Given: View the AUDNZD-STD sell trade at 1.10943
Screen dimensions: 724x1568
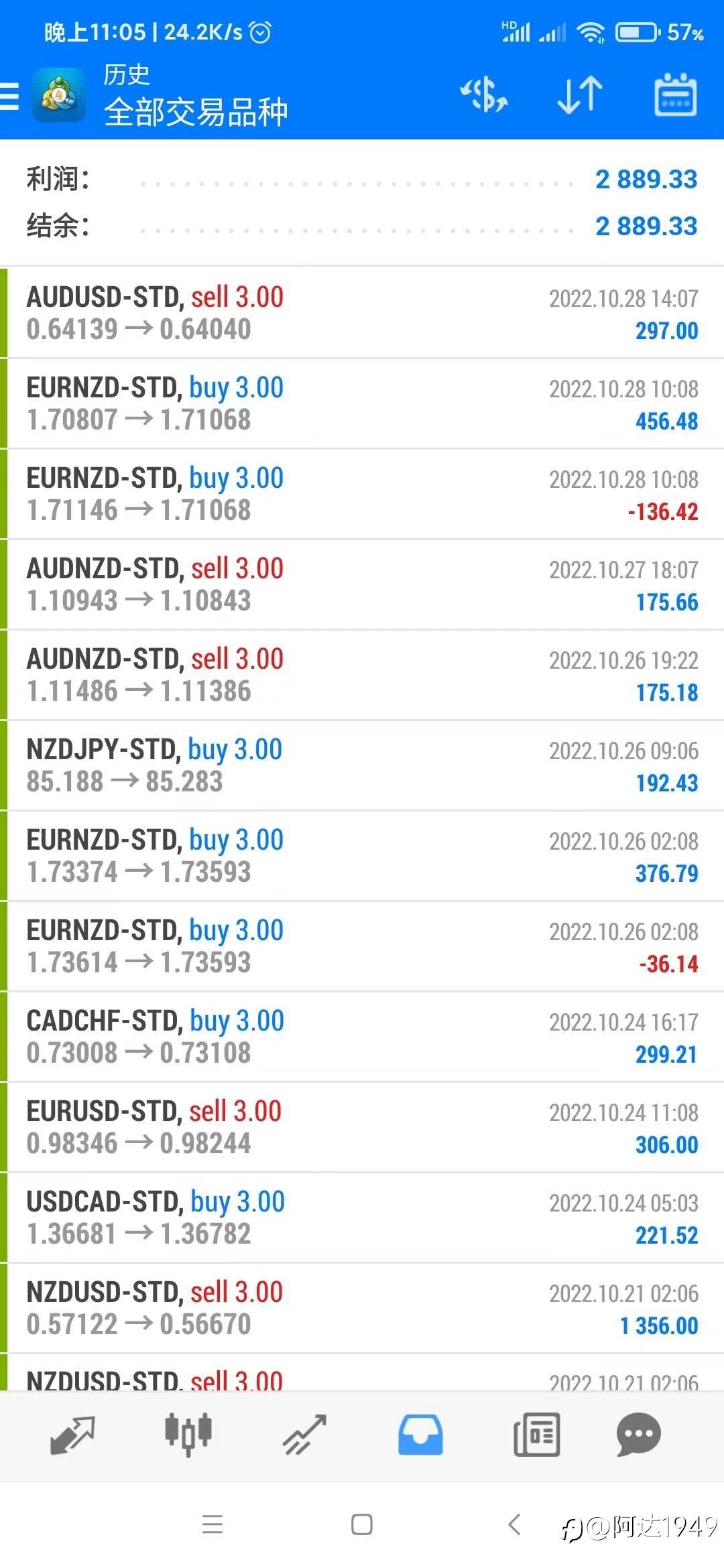Looking at the screenshot, I should [x=362, y=584].
